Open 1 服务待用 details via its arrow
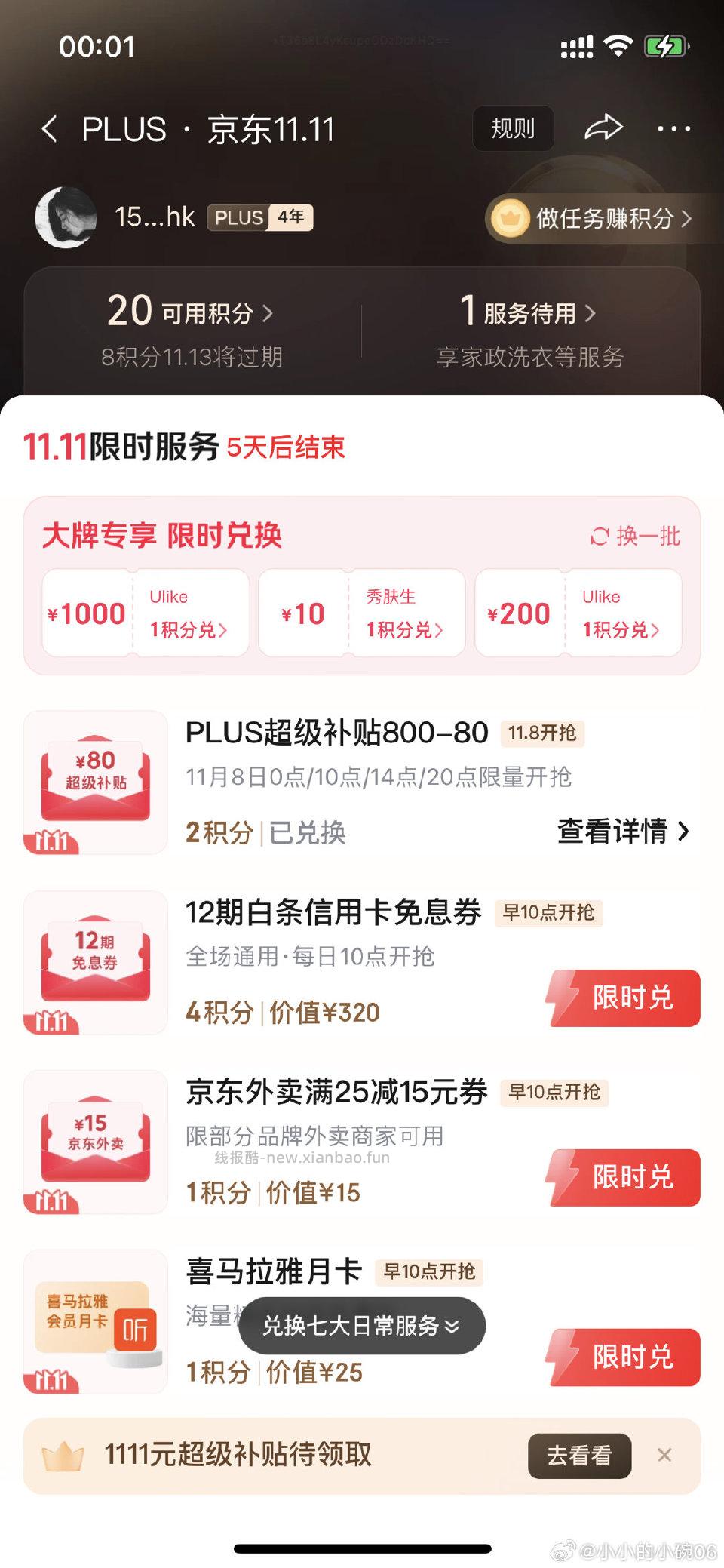The width and height of the screenshot is (724, 1568). coord(592,313)
